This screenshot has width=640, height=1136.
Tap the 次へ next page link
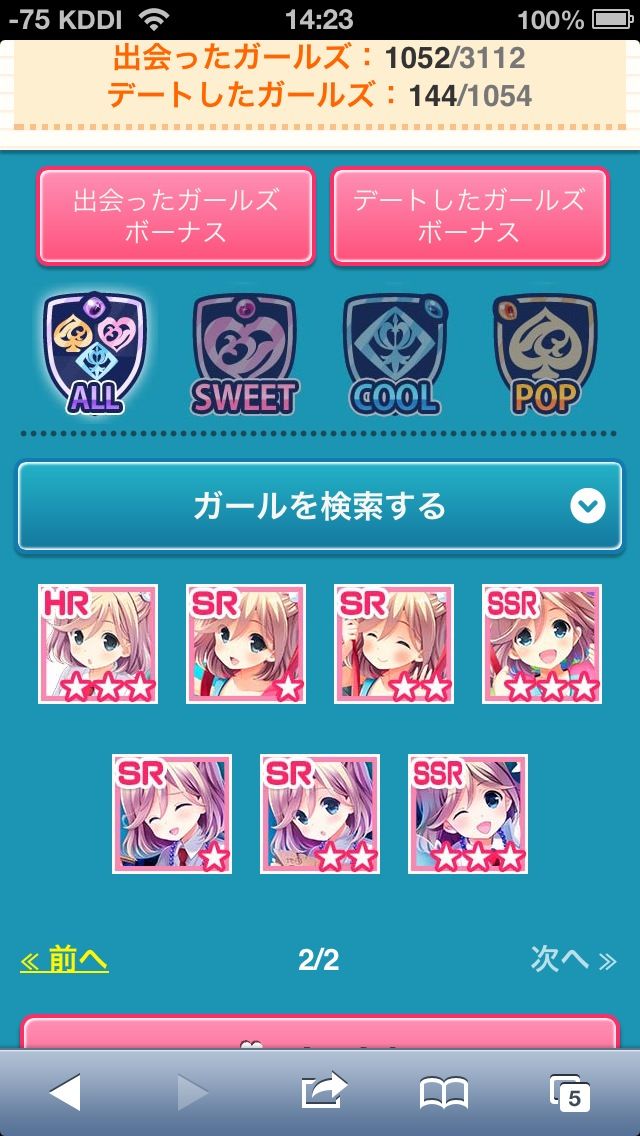click(x=573, y=960)
